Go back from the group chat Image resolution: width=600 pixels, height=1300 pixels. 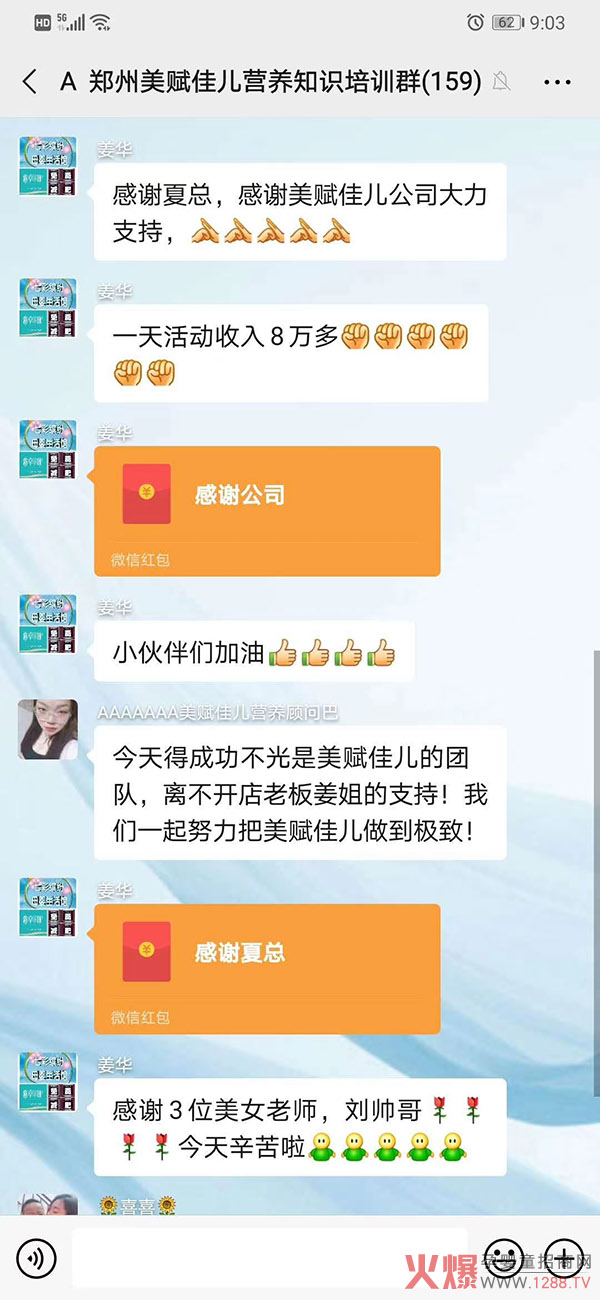tap(29, 82)
